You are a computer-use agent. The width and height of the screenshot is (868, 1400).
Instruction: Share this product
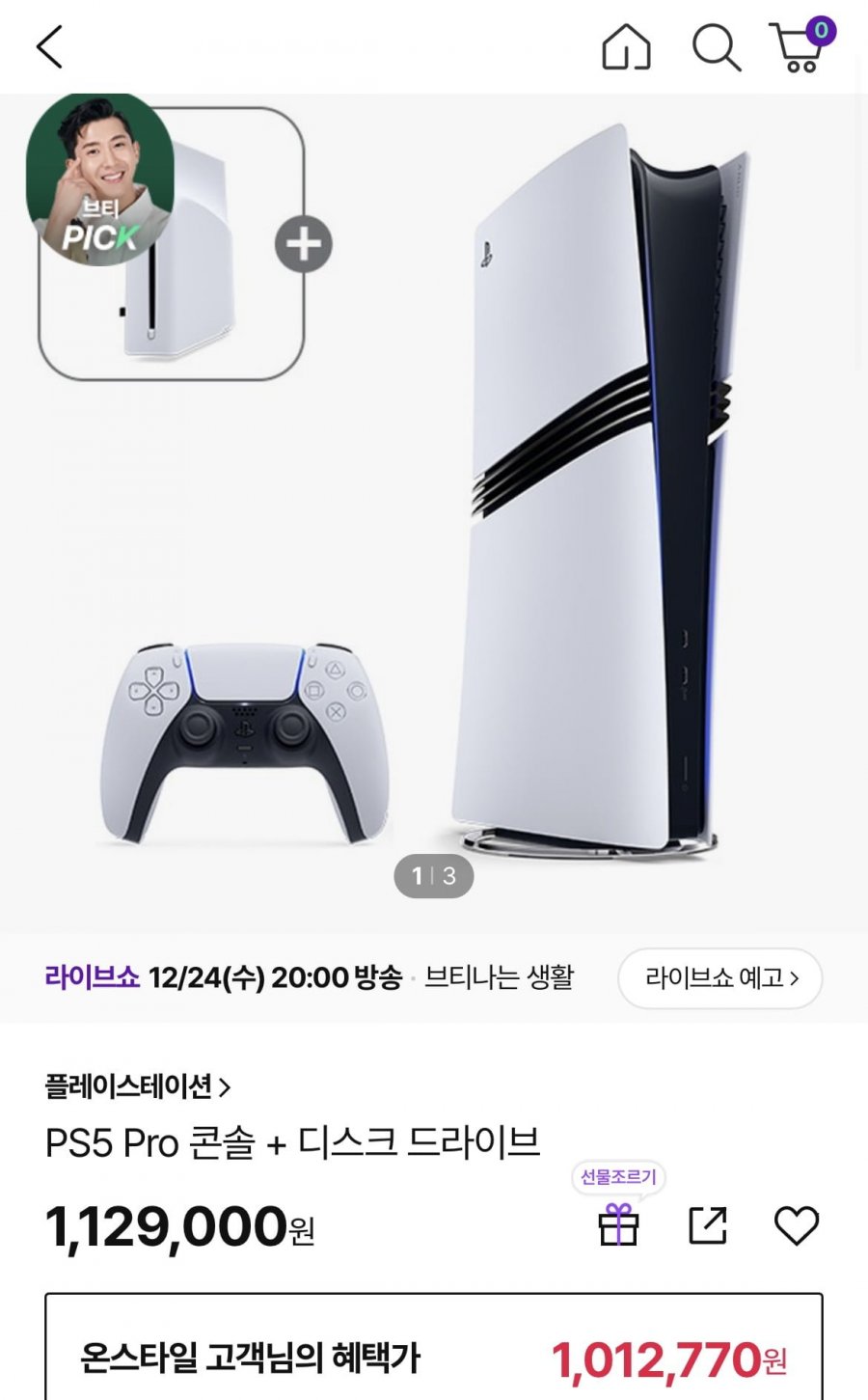(x=708, y=1224)
